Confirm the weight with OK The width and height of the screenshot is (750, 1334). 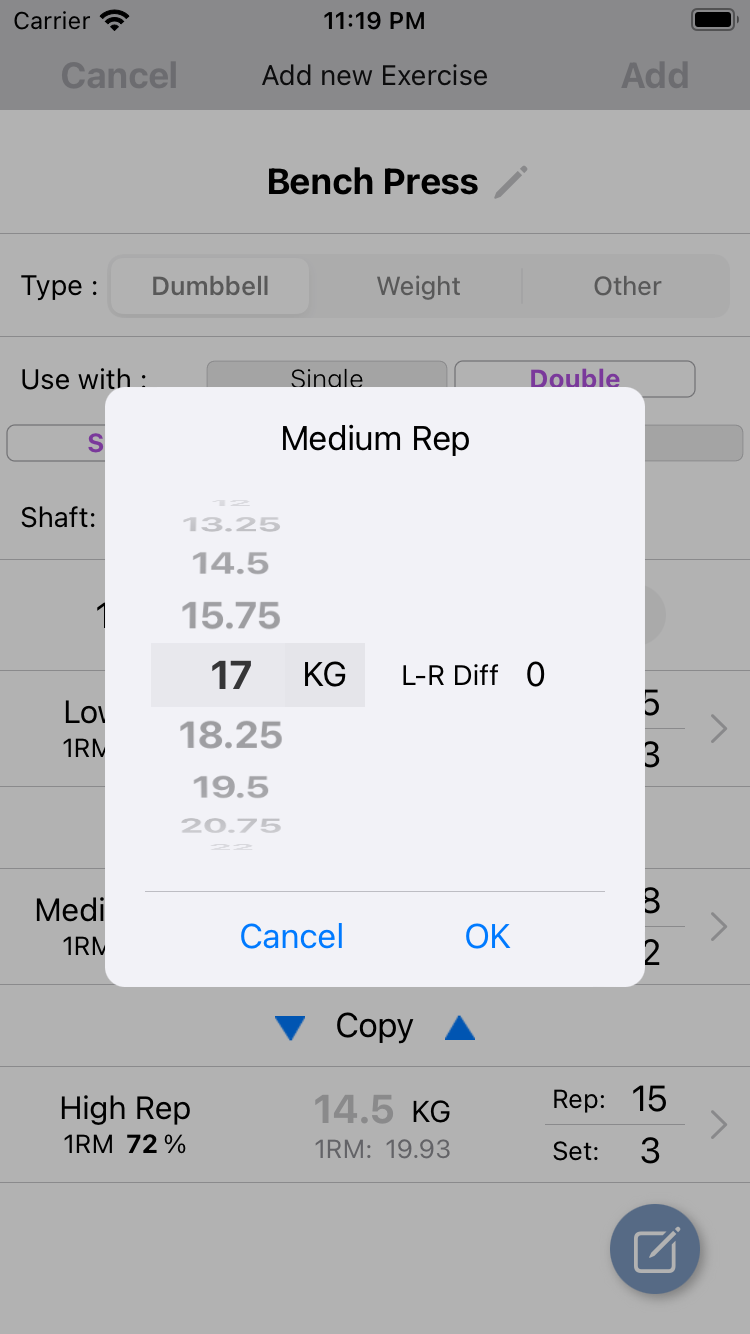coord(487,936)
